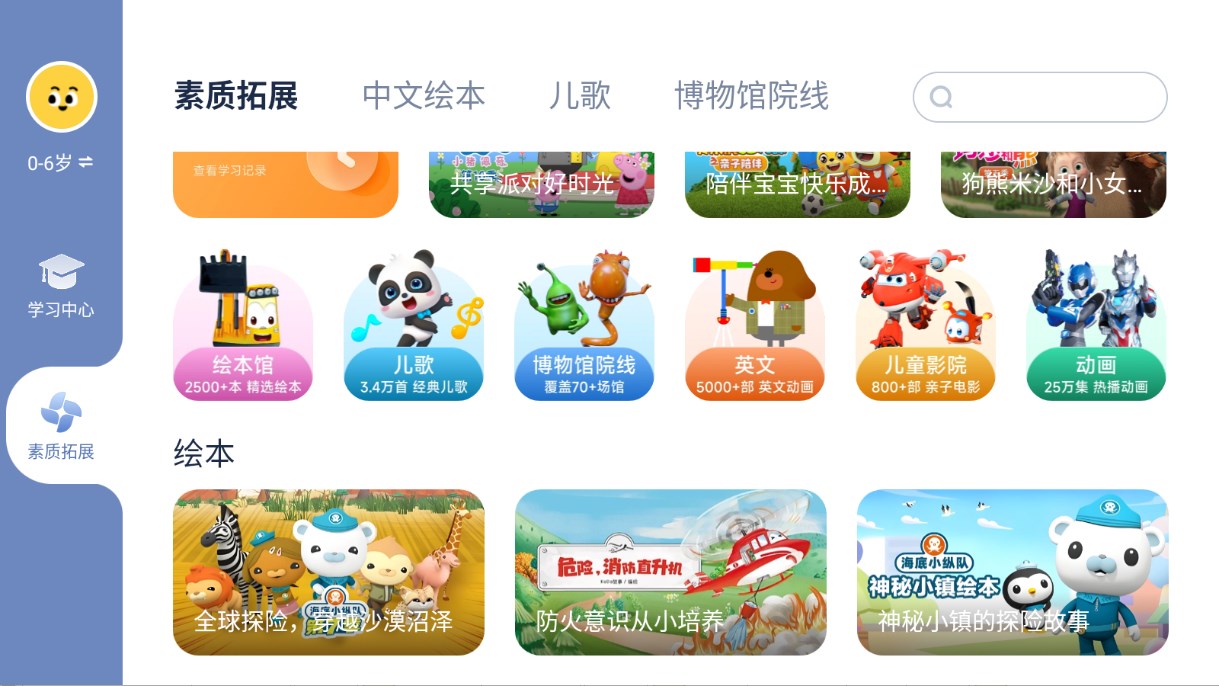Viewport: 1219px width, 686px height.
Task: Open the 儿歌 category tile with panda
Action: point(413,327)
